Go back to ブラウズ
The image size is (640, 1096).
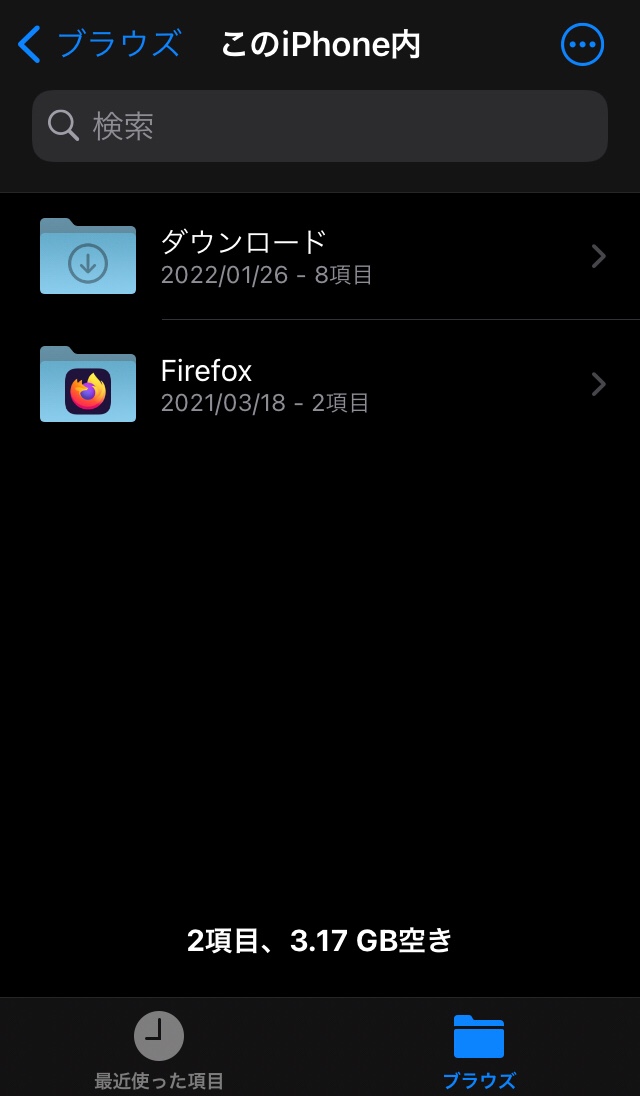pyautogui.click(x=100, y=45)
